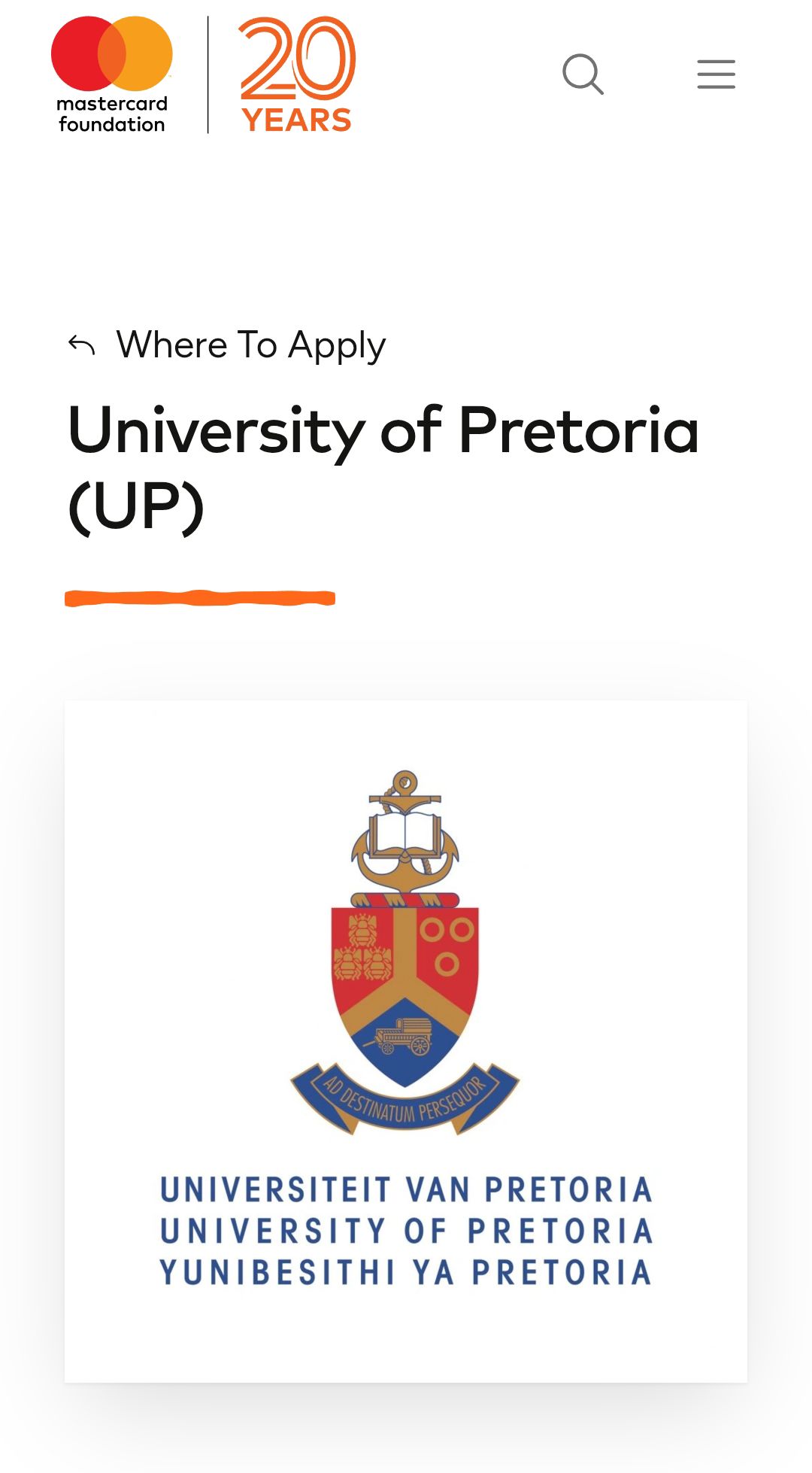Navigate back using Where To Apply breadcrumb
The width and height of the screenshot is (812, 1473).
tap(250, 345)
